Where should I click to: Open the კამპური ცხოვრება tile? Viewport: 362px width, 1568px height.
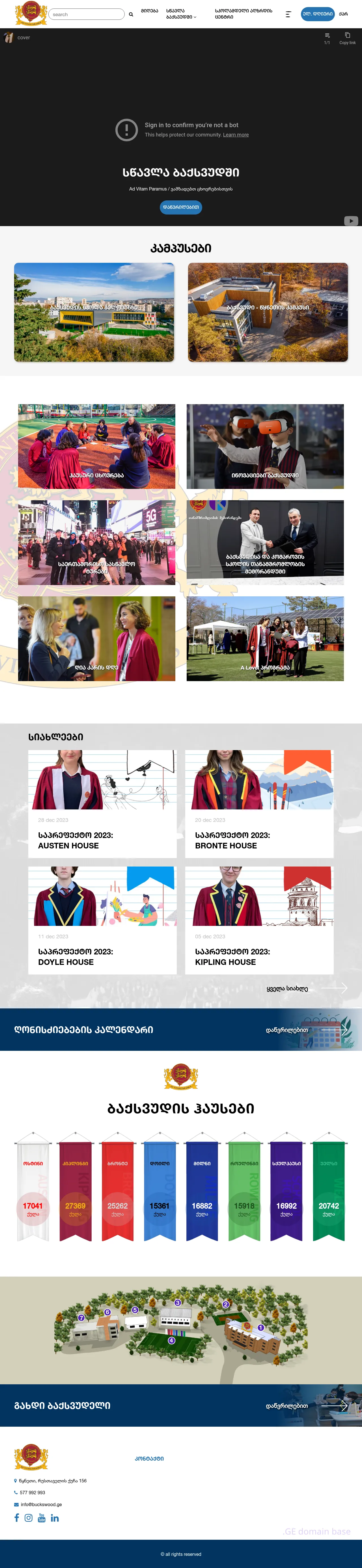coord(96,446)
